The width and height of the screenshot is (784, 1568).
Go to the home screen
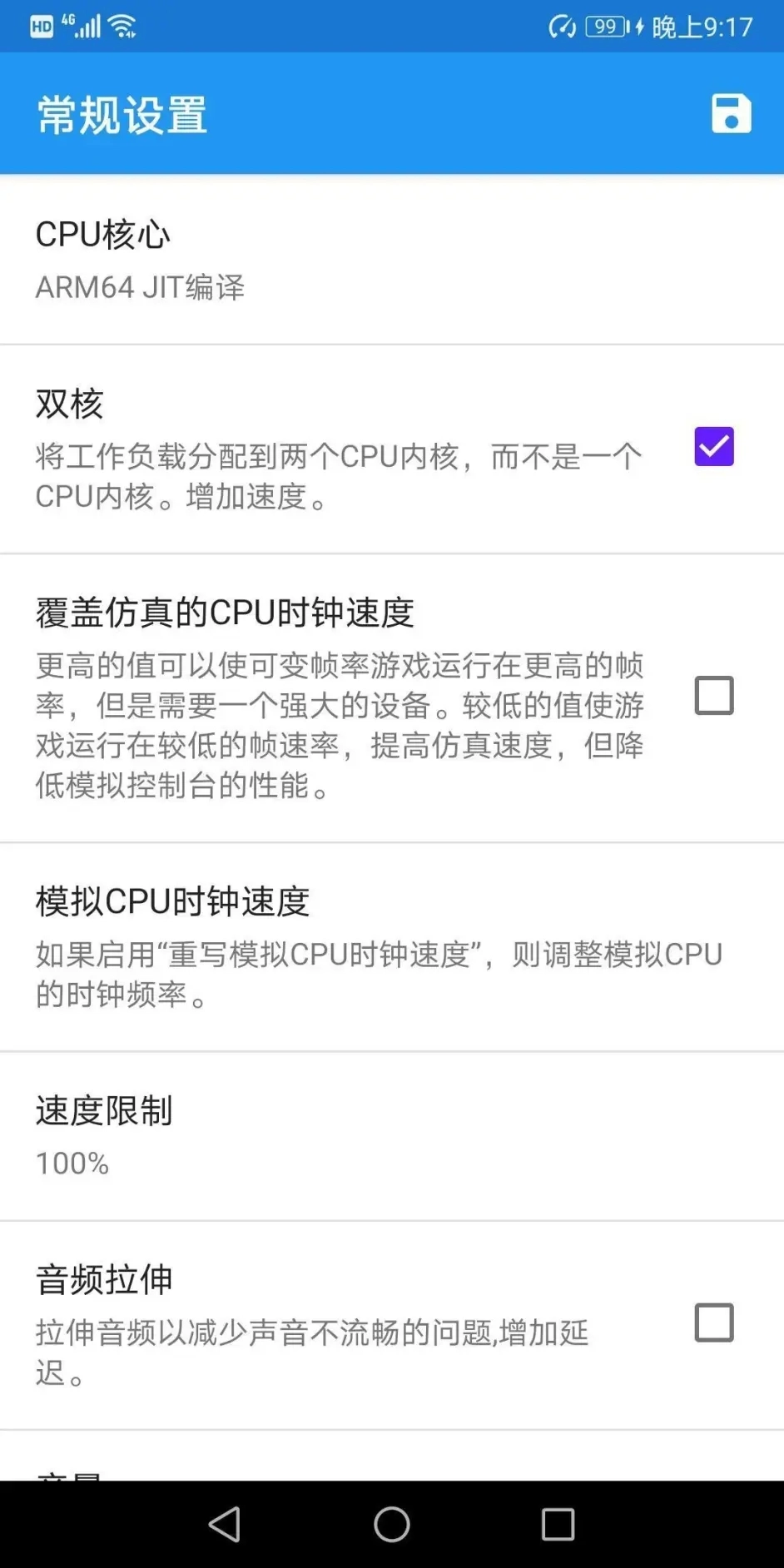[x=392, y=1525]
